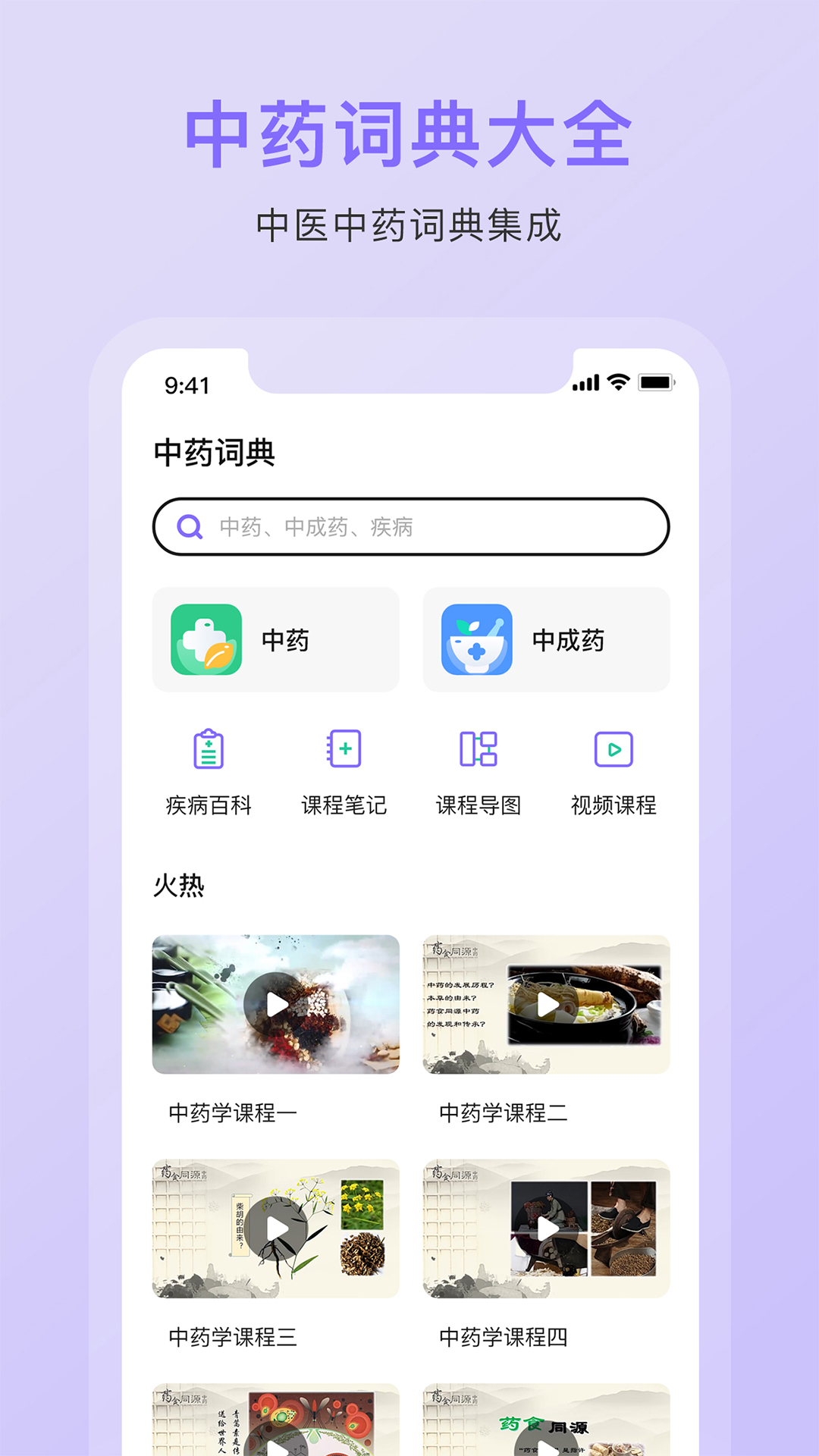Select the 疾病百科 disease encyclopedia clipboard icon
The width and height of the screenshot is (819, 1456).
pos(209,749)
